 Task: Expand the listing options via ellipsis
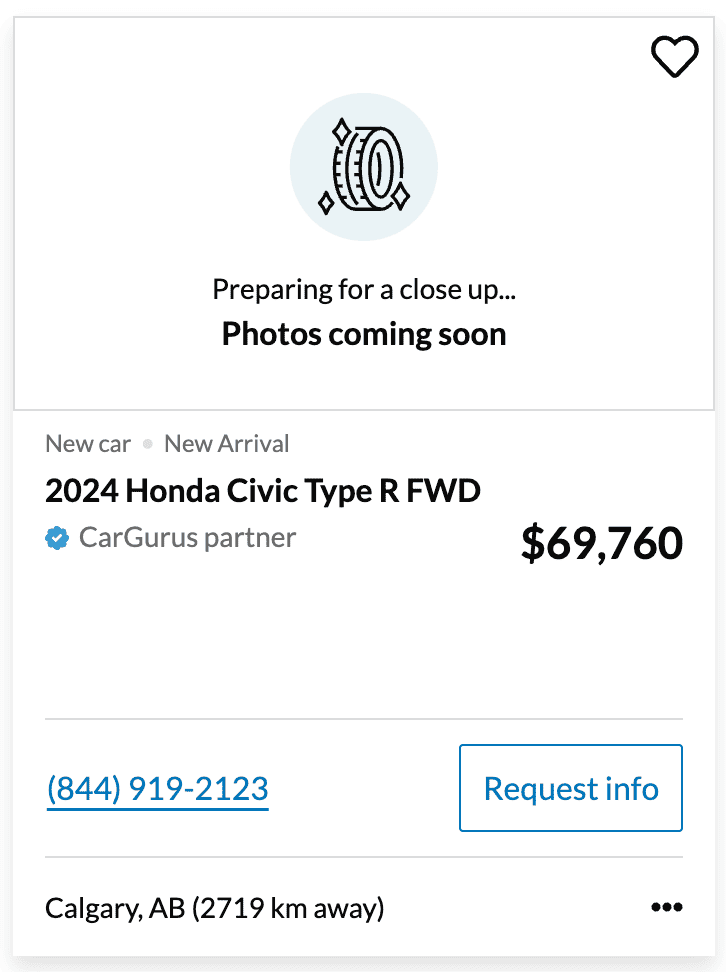[666, 907]
